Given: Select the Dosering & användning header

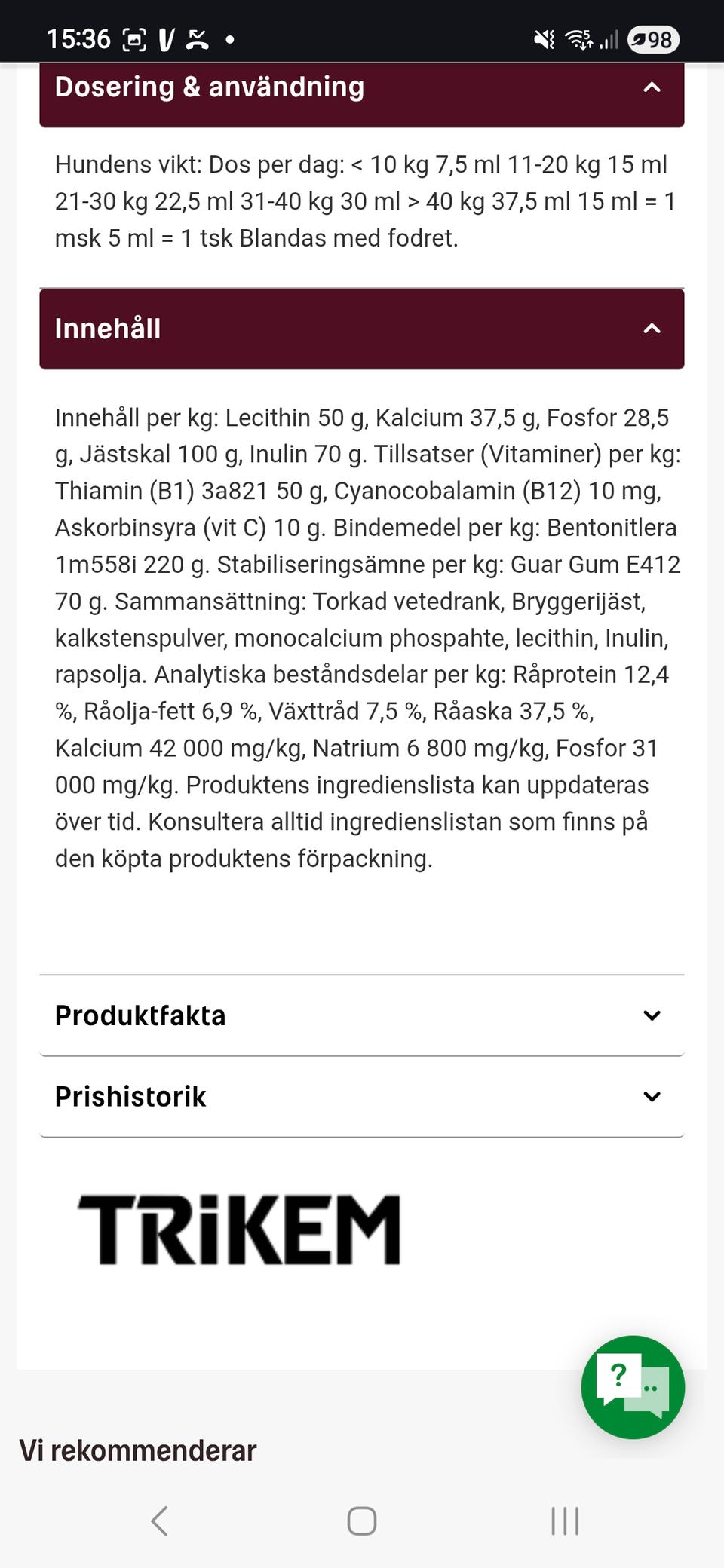Looking at the screenshot, I should pos(210,87).
